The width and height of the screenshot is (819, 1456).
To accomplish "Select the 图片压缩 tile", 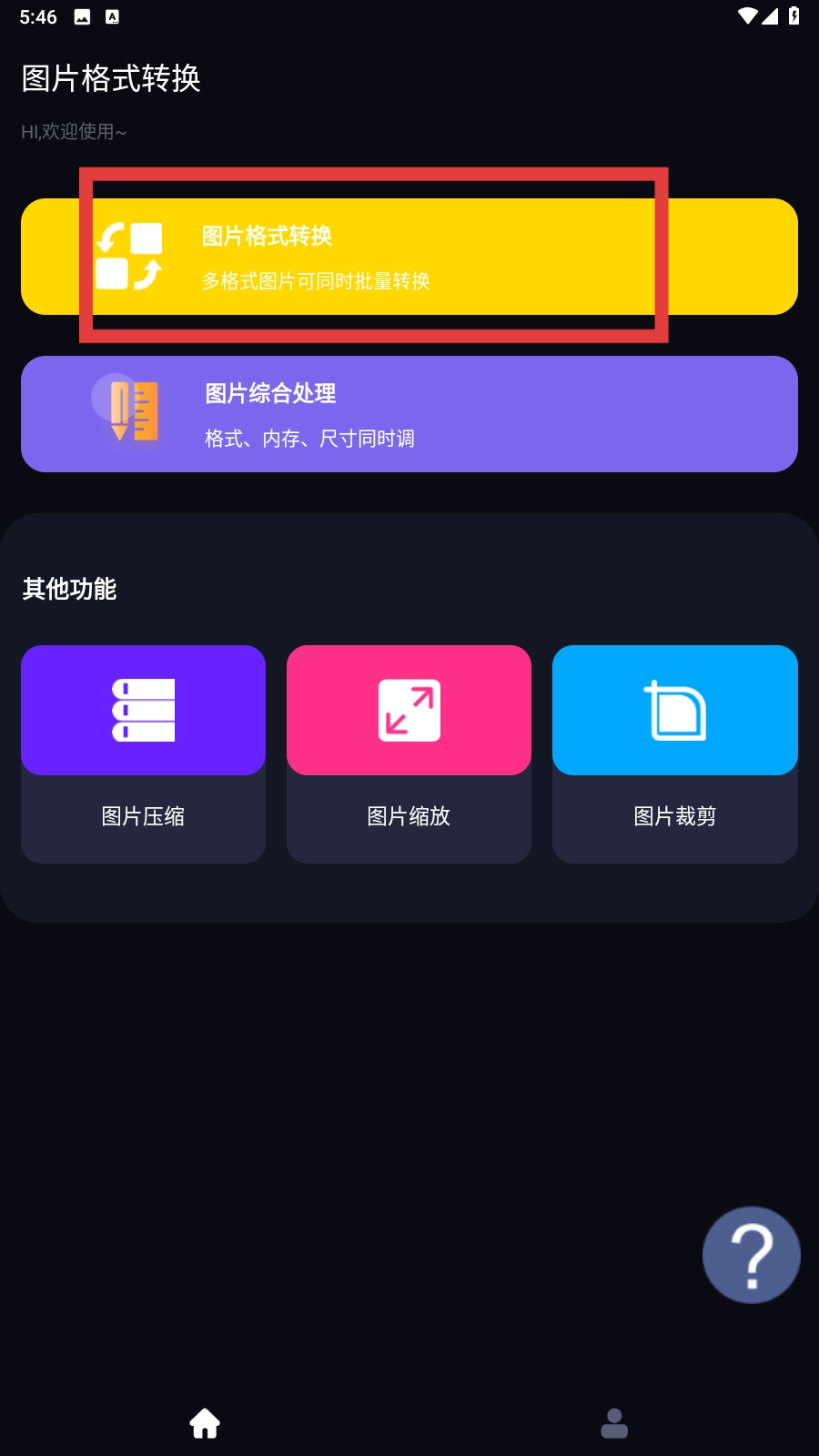I will point(143,753).
